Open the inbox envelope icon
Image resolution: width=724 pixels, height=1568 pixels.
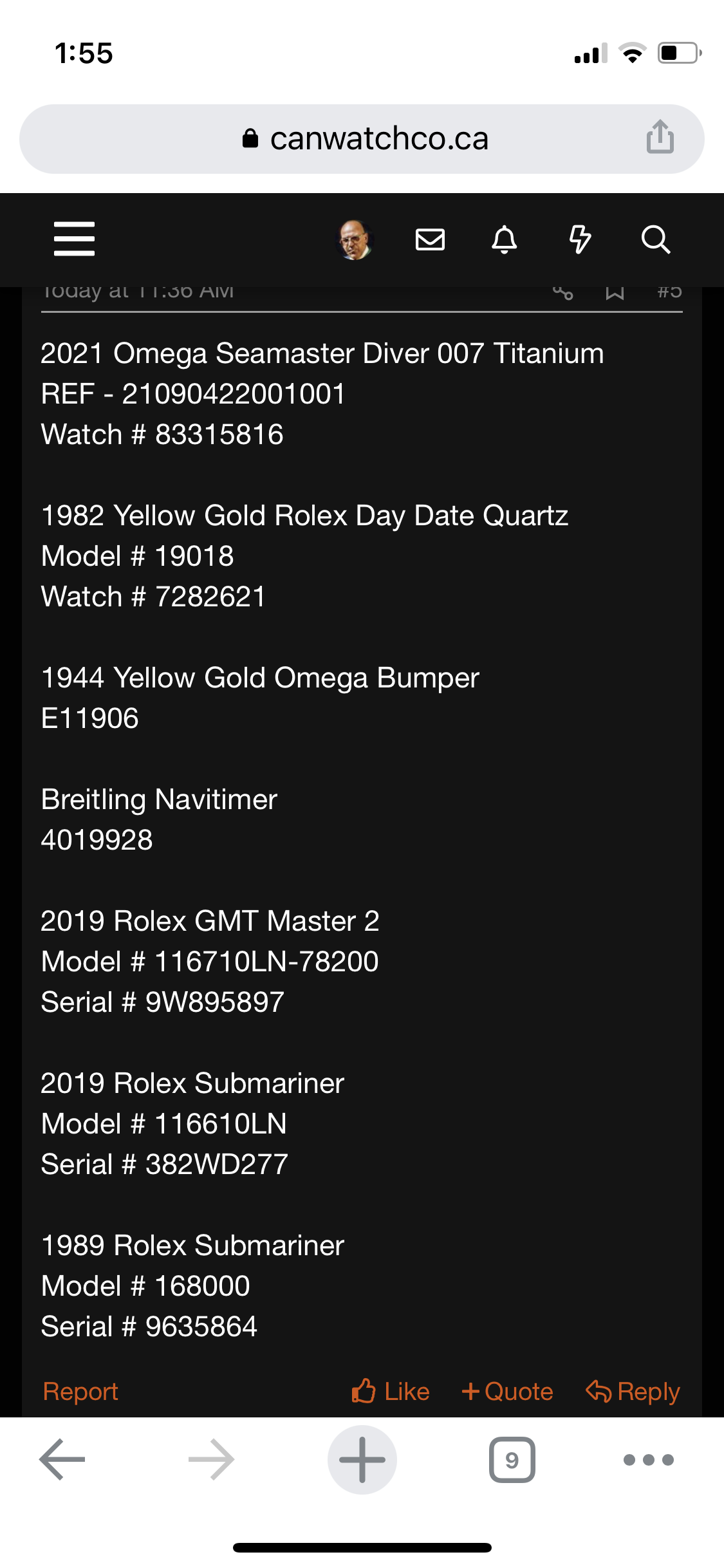[430, 239]
